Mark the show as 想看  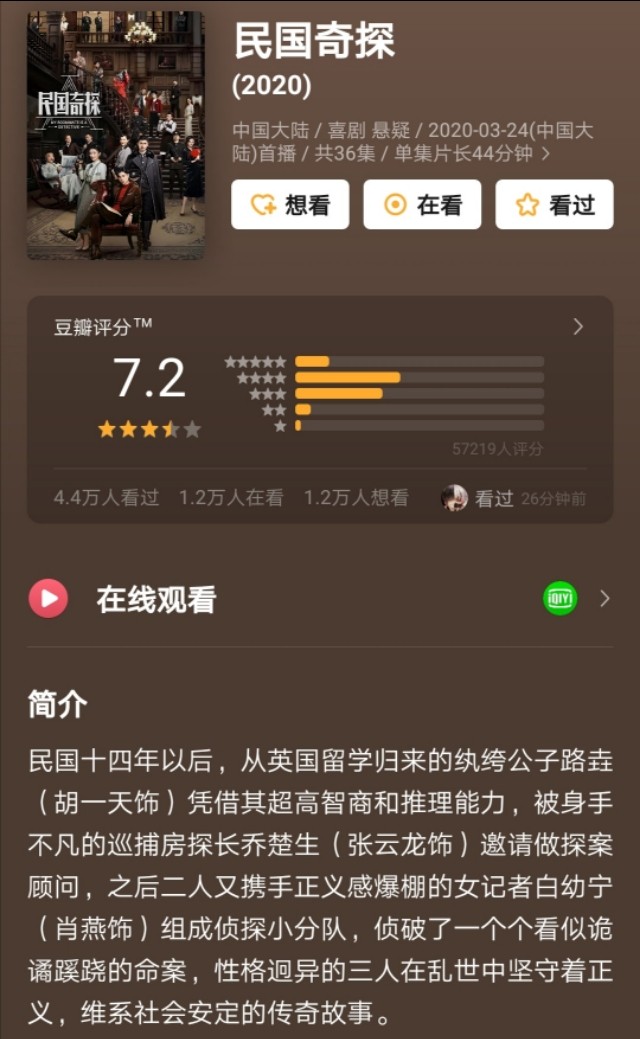point(290,204)
